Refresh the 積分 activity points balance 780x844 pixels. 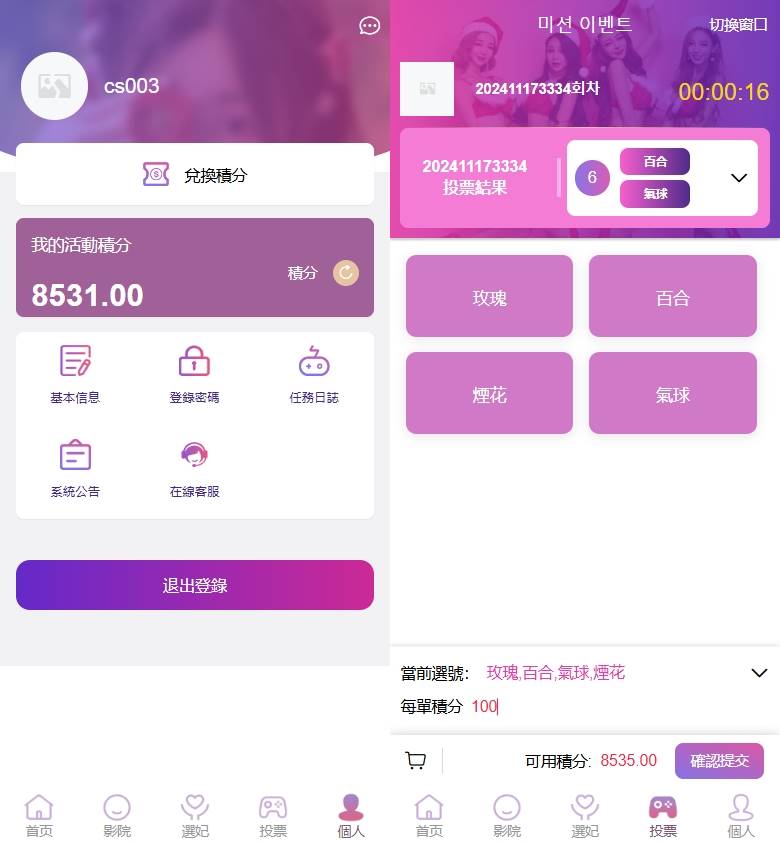345,272
